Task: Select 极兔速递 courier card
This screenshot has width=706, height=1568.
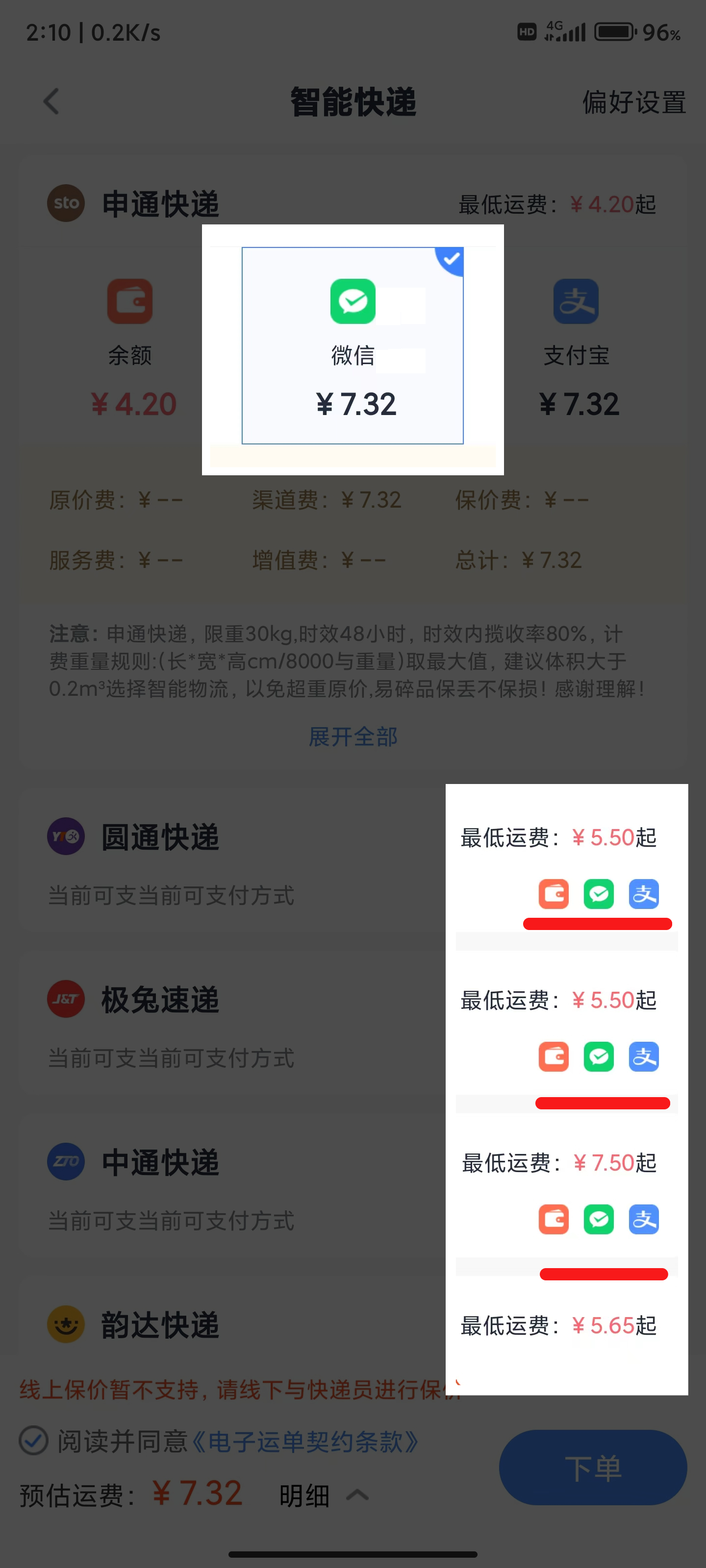Action: coord(353,1023)
